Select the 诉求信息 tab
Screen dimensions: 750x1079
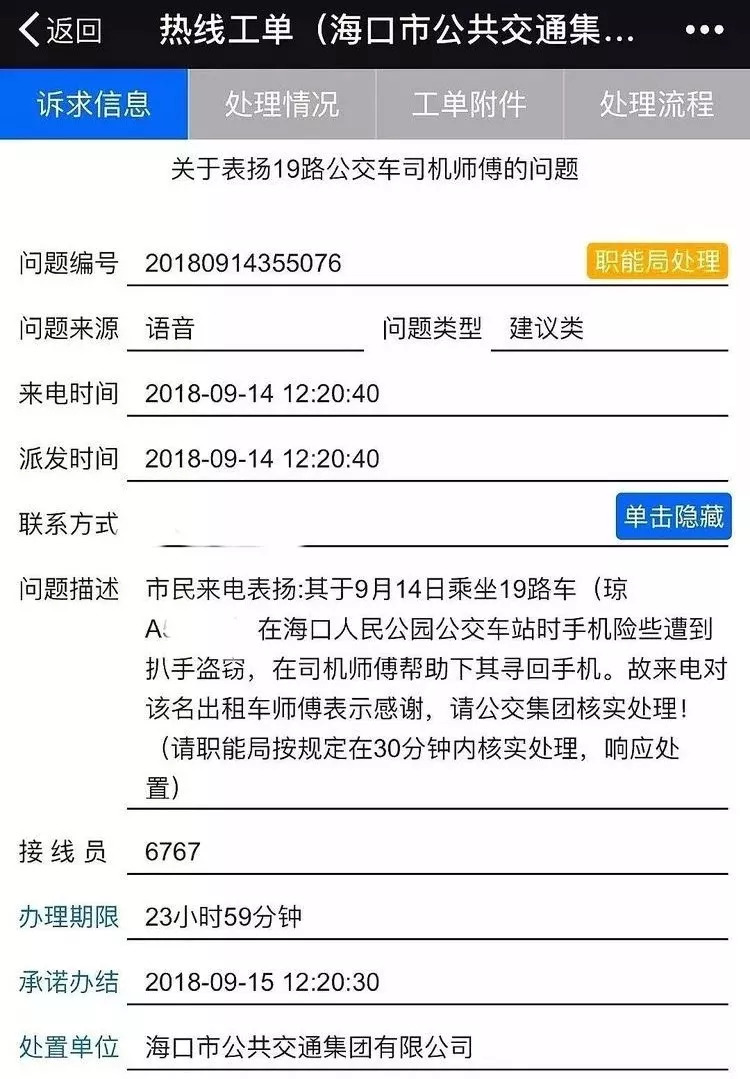(94, 104)
